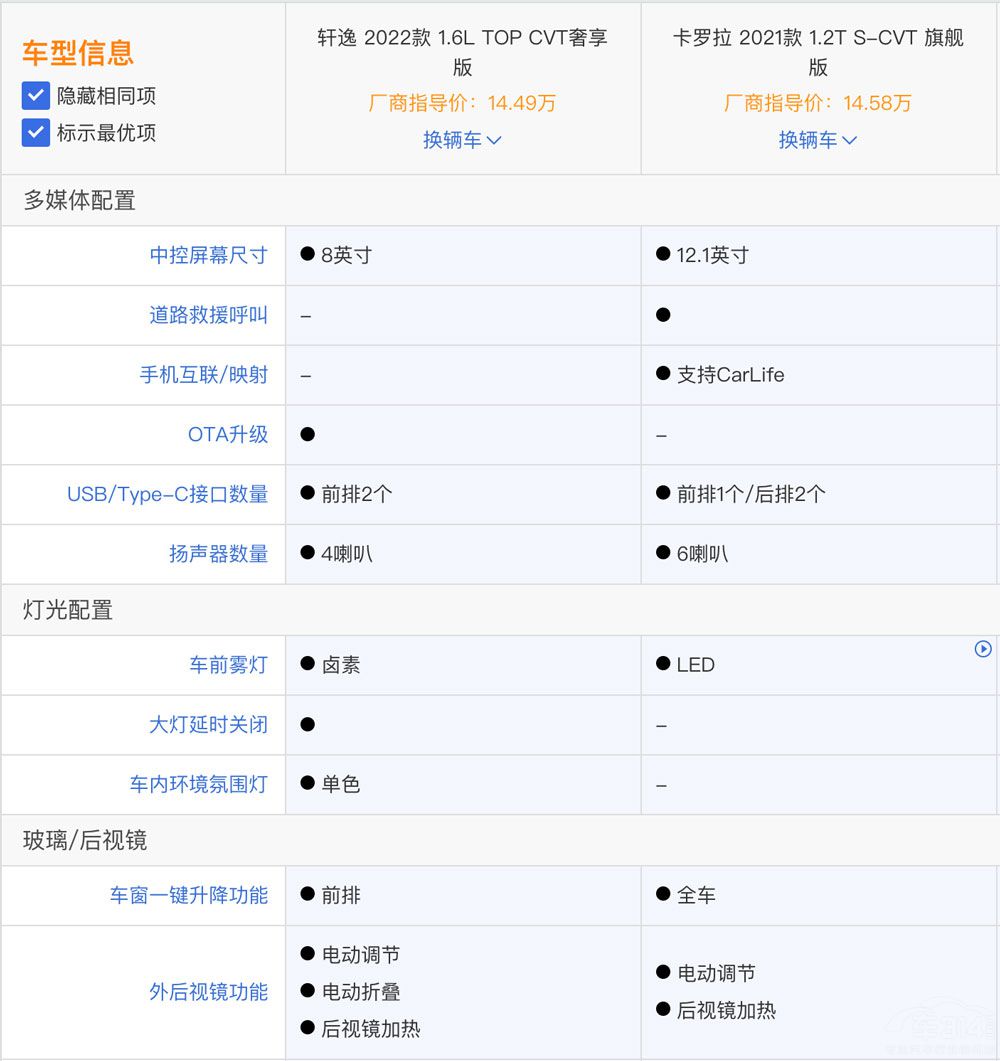Image resolution: width=1000 pixels, height=1061 pixels.
Task: Open 大灯延时关闭 details
Action: click(208, 725)
